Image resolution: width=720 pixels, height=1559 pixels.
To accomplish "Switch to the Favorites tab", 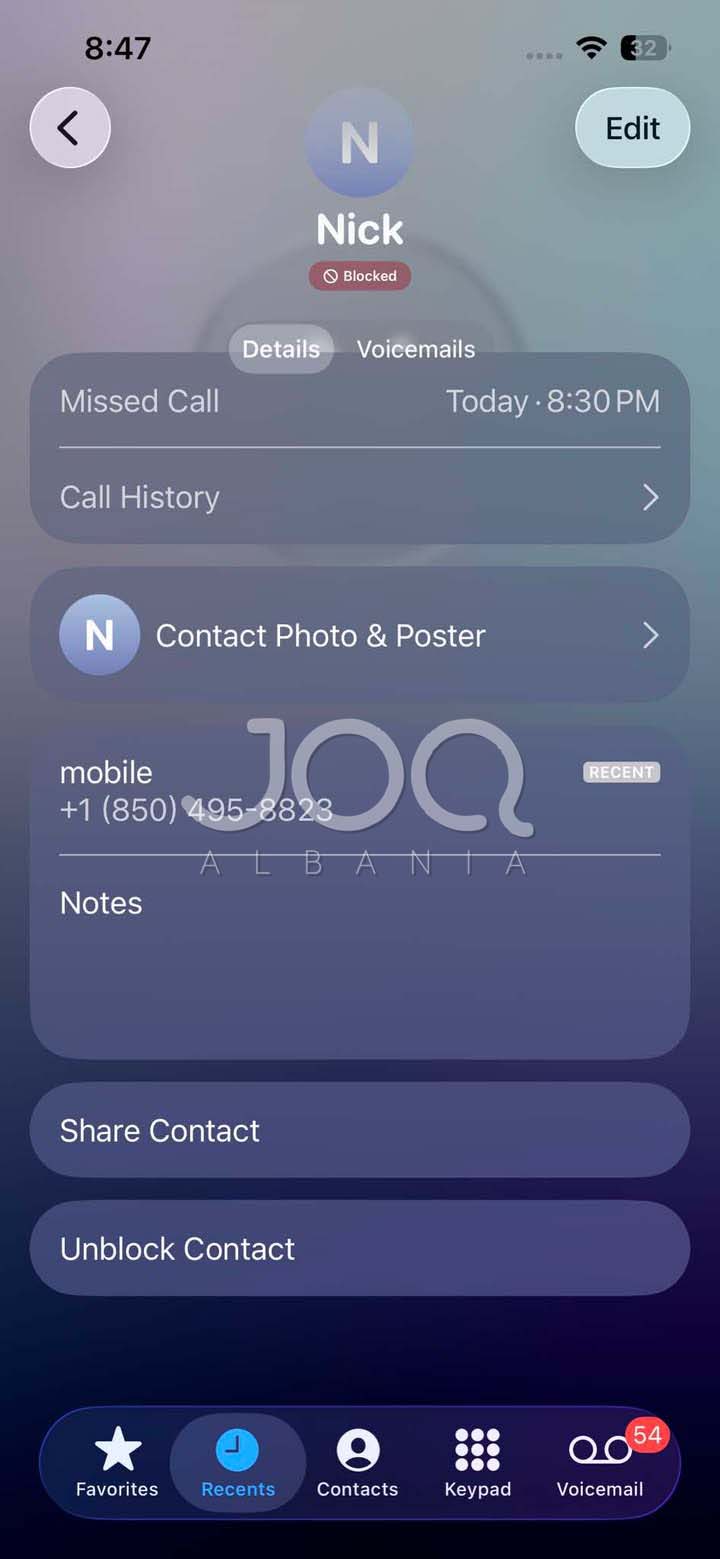I will pyautogui.click(x=117, y=1464).
